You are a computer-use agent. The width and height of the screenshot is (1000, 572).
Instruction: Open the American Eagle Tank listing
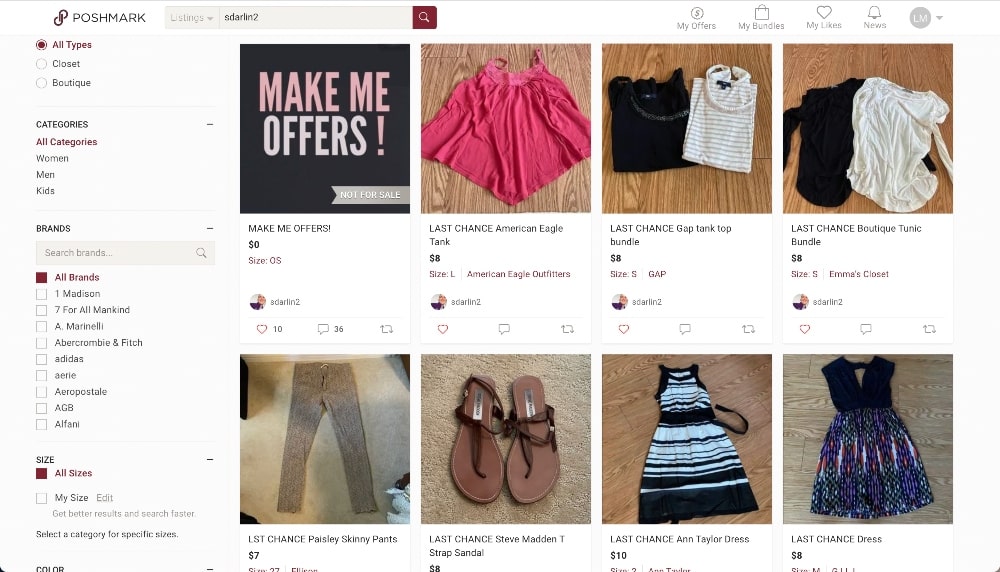[x=506, y=128]
